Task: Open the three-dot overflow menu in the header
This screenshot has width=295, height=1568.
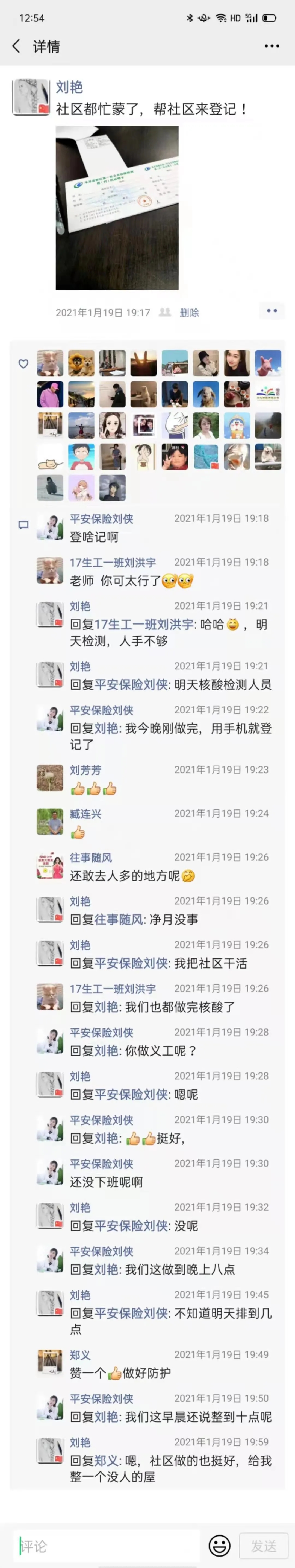Action: [271, 46]
